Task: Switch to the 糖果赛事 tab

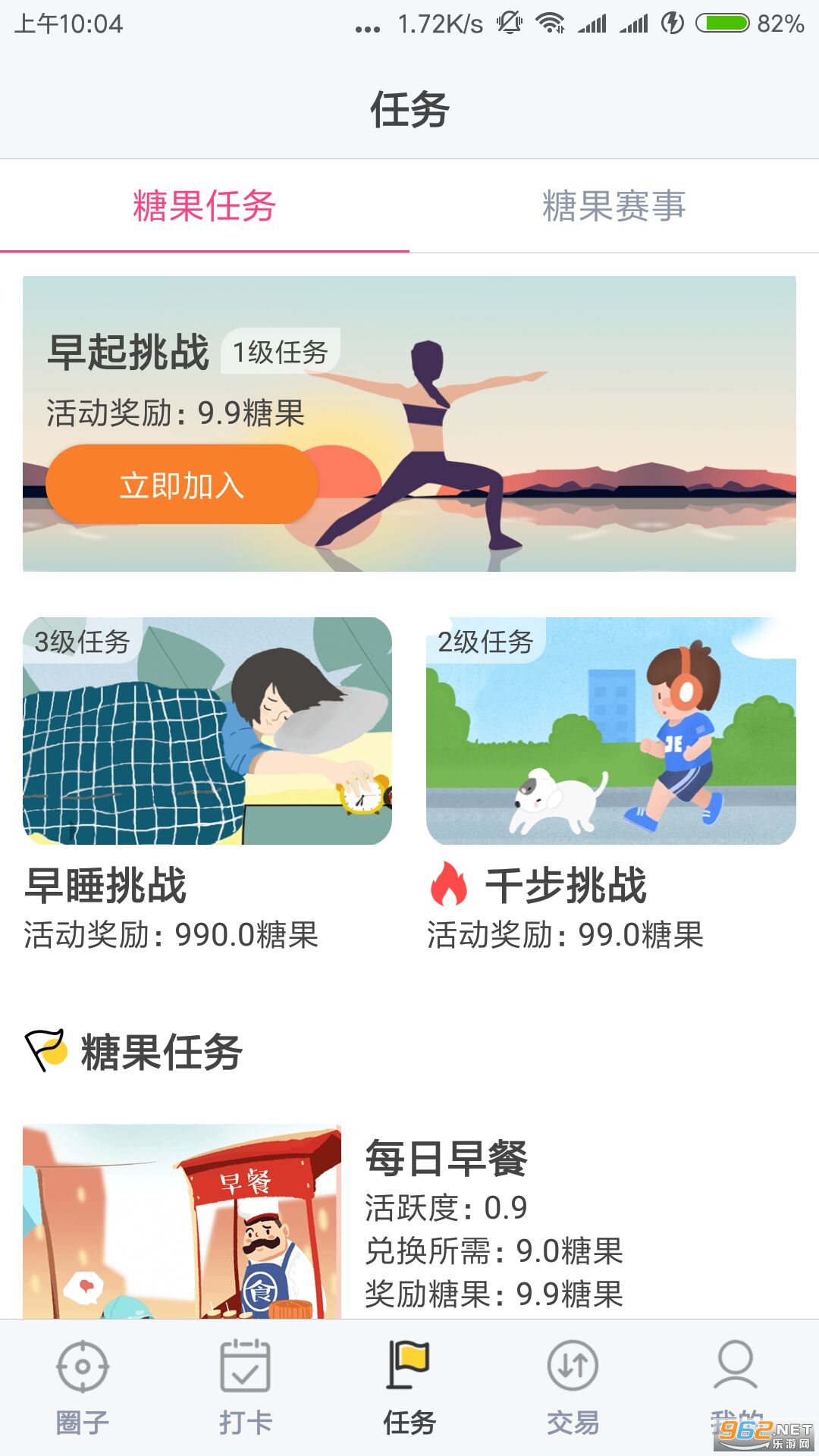Action: (x=613, y=206)
